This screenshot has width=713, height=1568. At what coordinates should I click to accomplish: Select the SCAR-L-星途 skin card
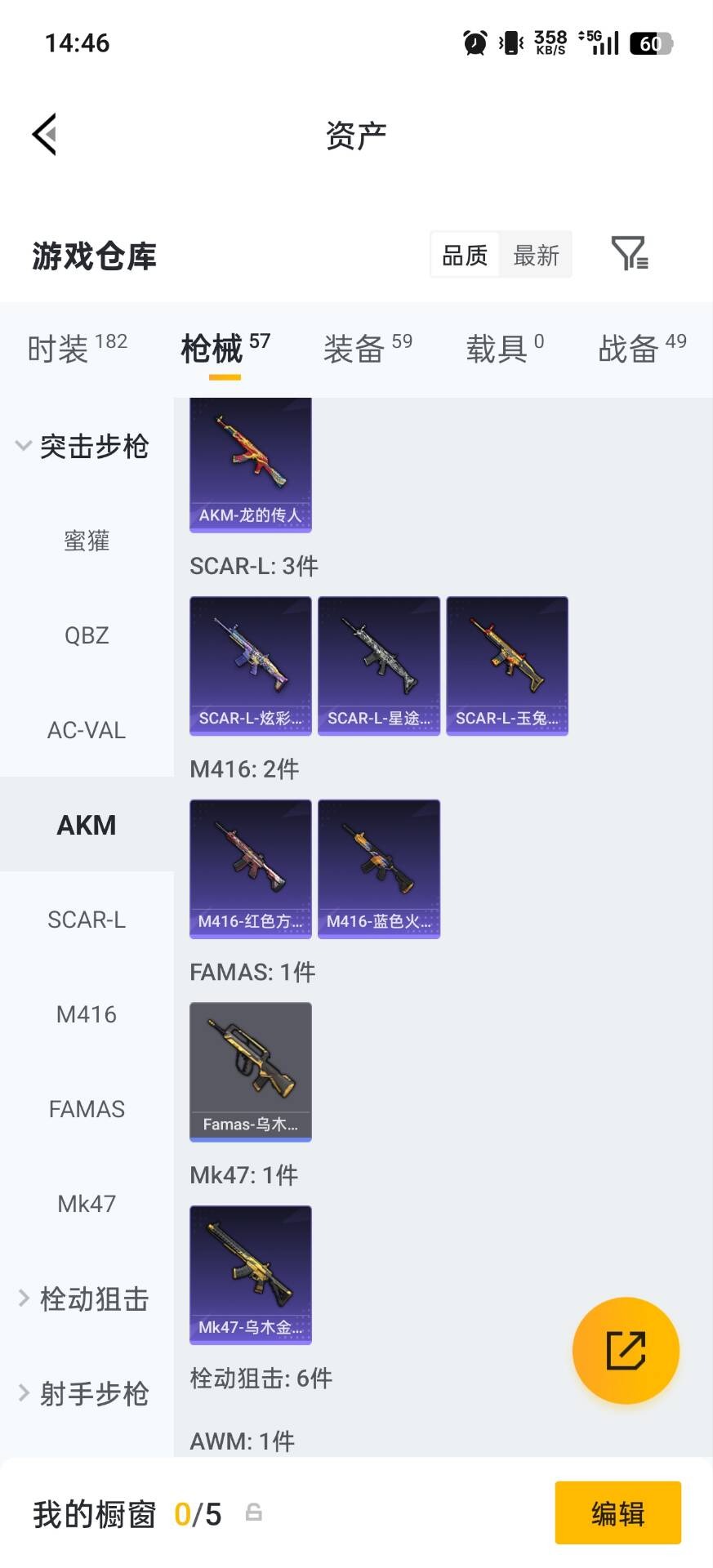(x=378, y=666)
